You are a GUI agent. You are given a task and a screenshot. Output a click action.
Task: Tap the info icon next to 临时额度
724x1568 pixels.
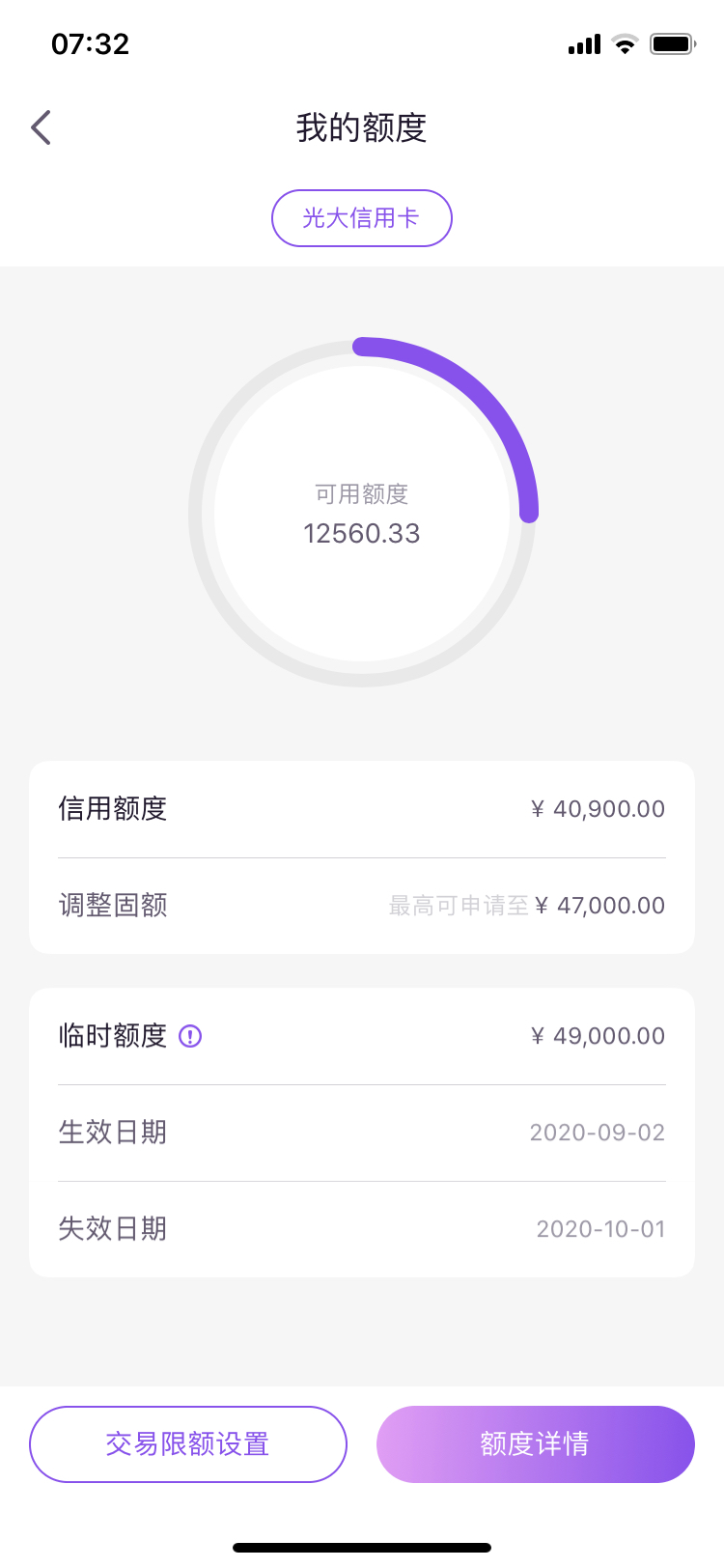click(190, 1036)
